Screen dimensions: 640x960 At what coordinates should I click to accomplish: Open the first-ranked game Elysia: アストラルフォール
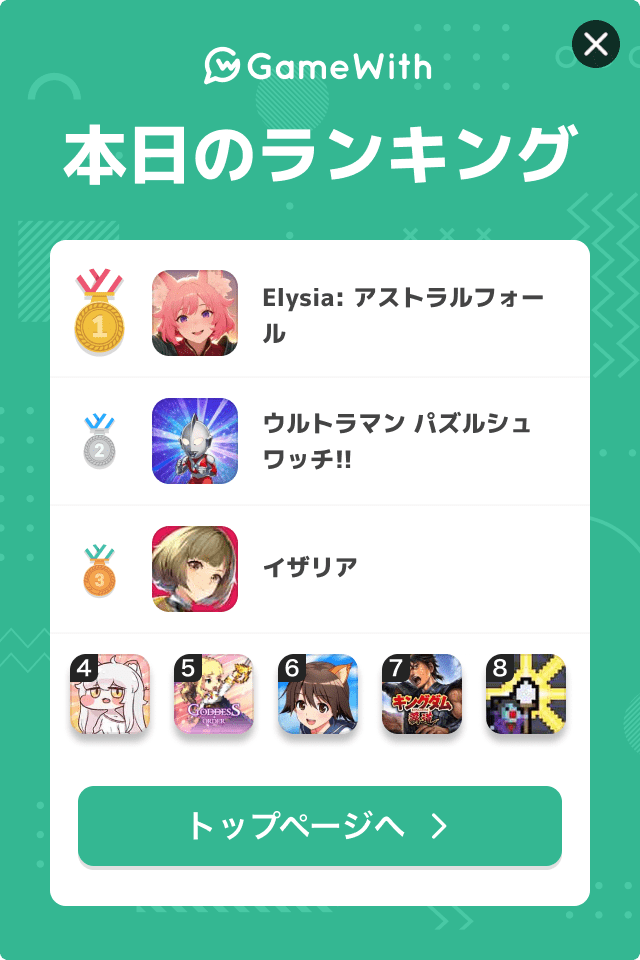320,313
